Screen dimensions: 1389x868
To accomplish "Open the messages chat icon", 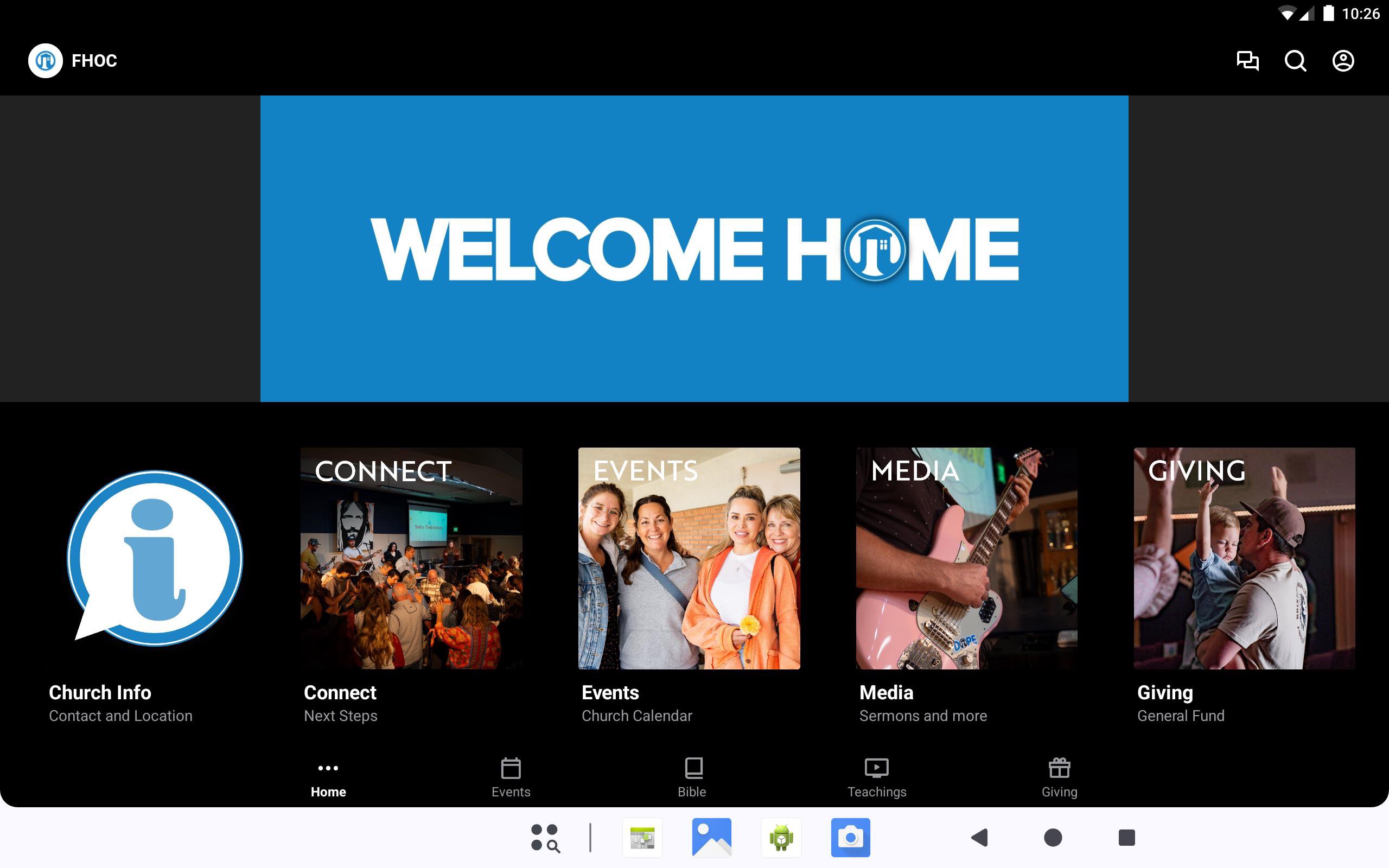I will click(1247, 61).
